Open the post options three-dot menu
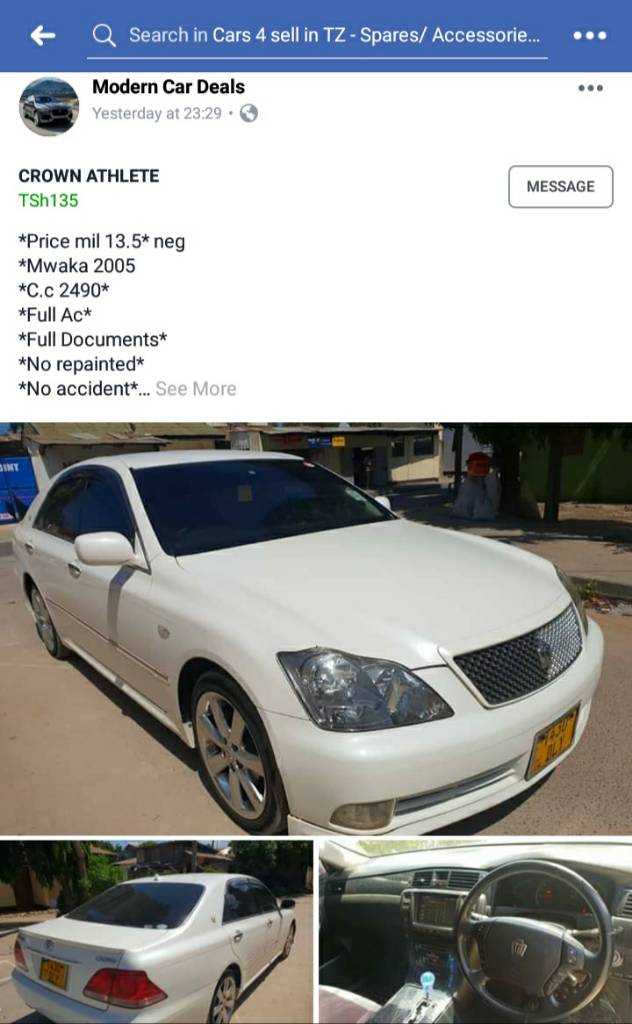The width and height of the screenshot is (632, 1024). coord(590,88)
